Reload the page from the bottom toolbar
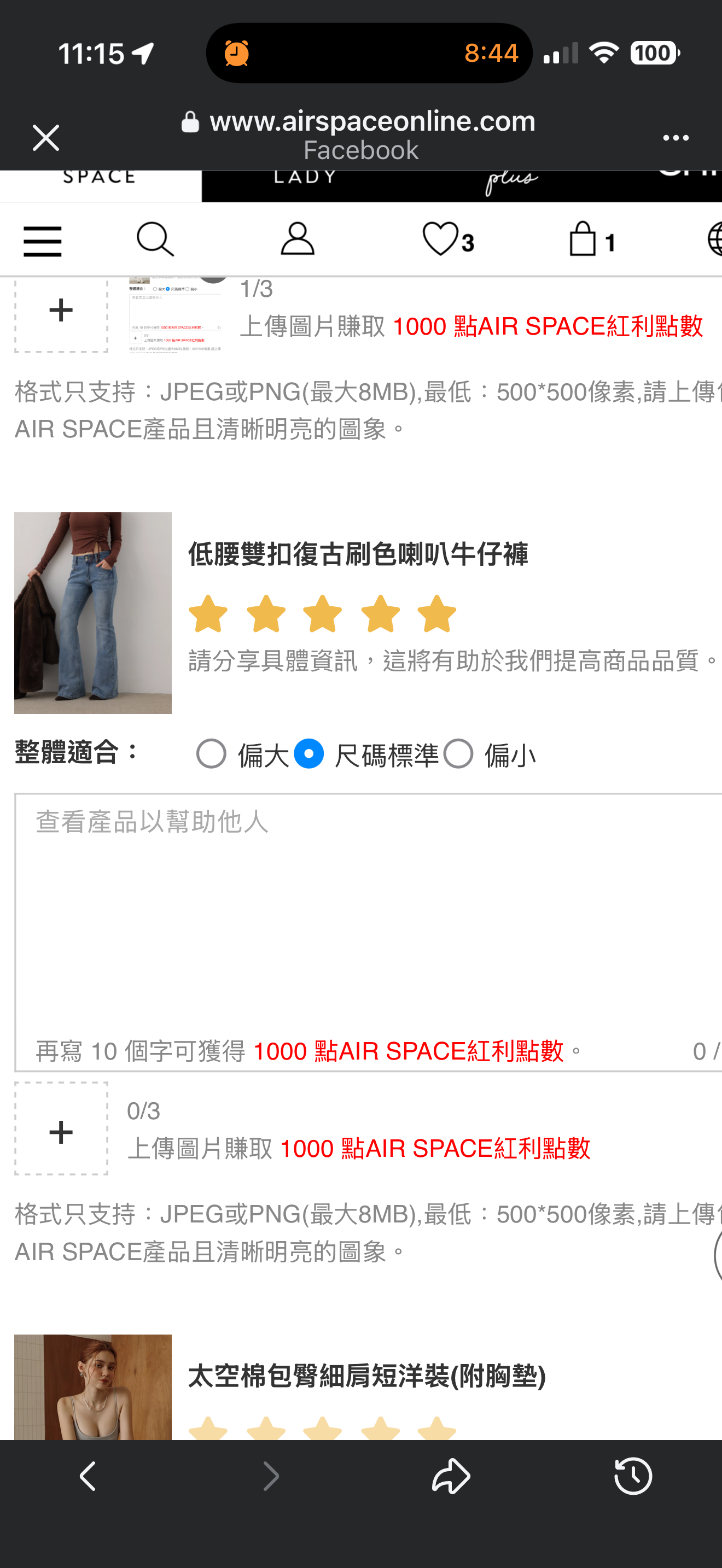Image resolution: width=722 pixels, height=1568 pixels. 632,1476
